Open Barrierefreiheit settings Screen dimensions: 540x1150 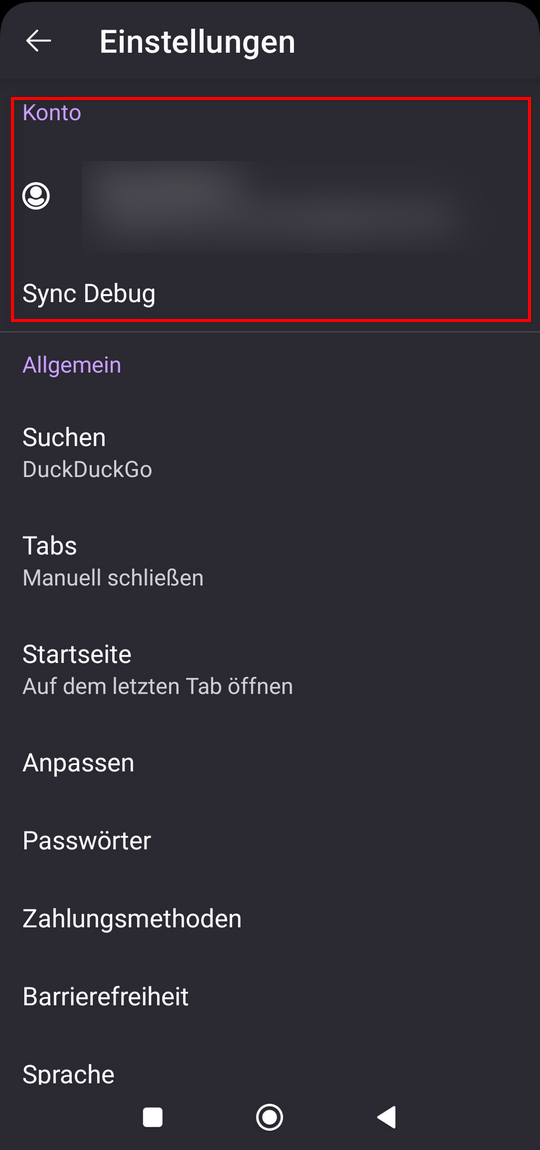[270, 996]
